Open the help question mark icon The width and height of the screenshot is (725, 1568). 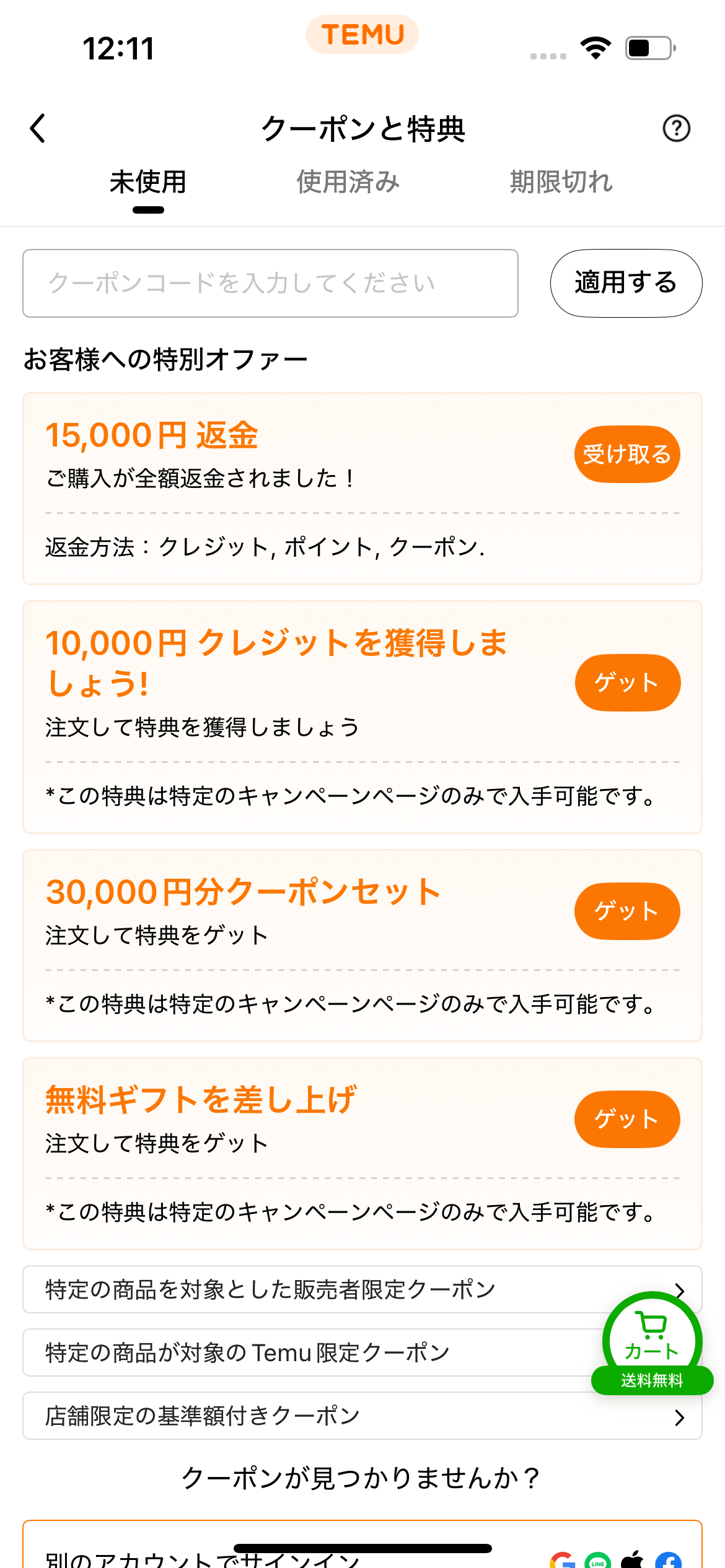point(677,129)
